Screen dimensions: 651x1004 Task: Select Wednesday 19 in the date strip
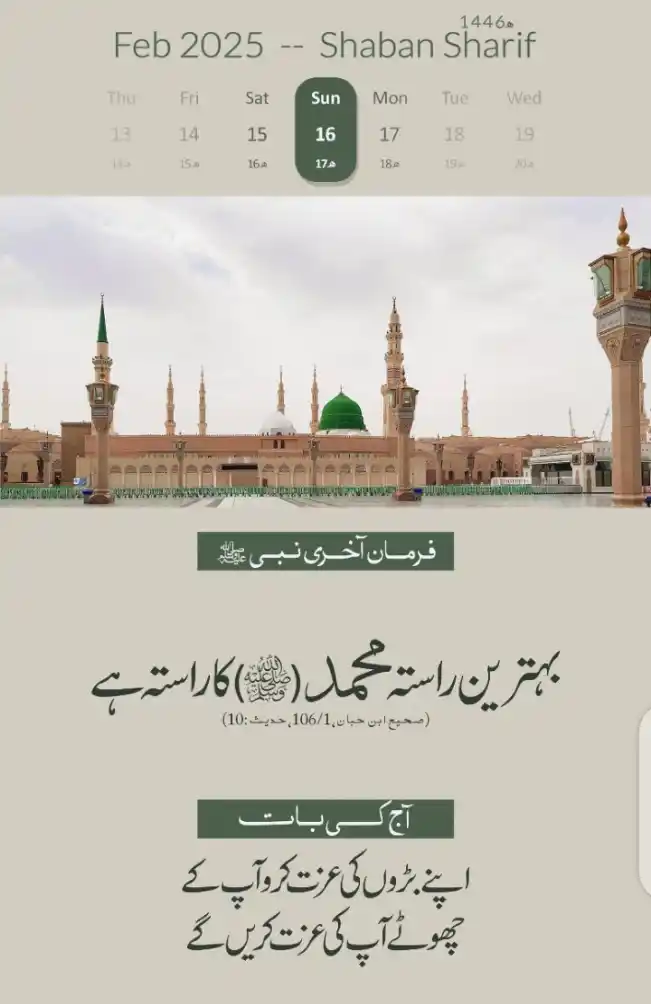pos(524,132)
